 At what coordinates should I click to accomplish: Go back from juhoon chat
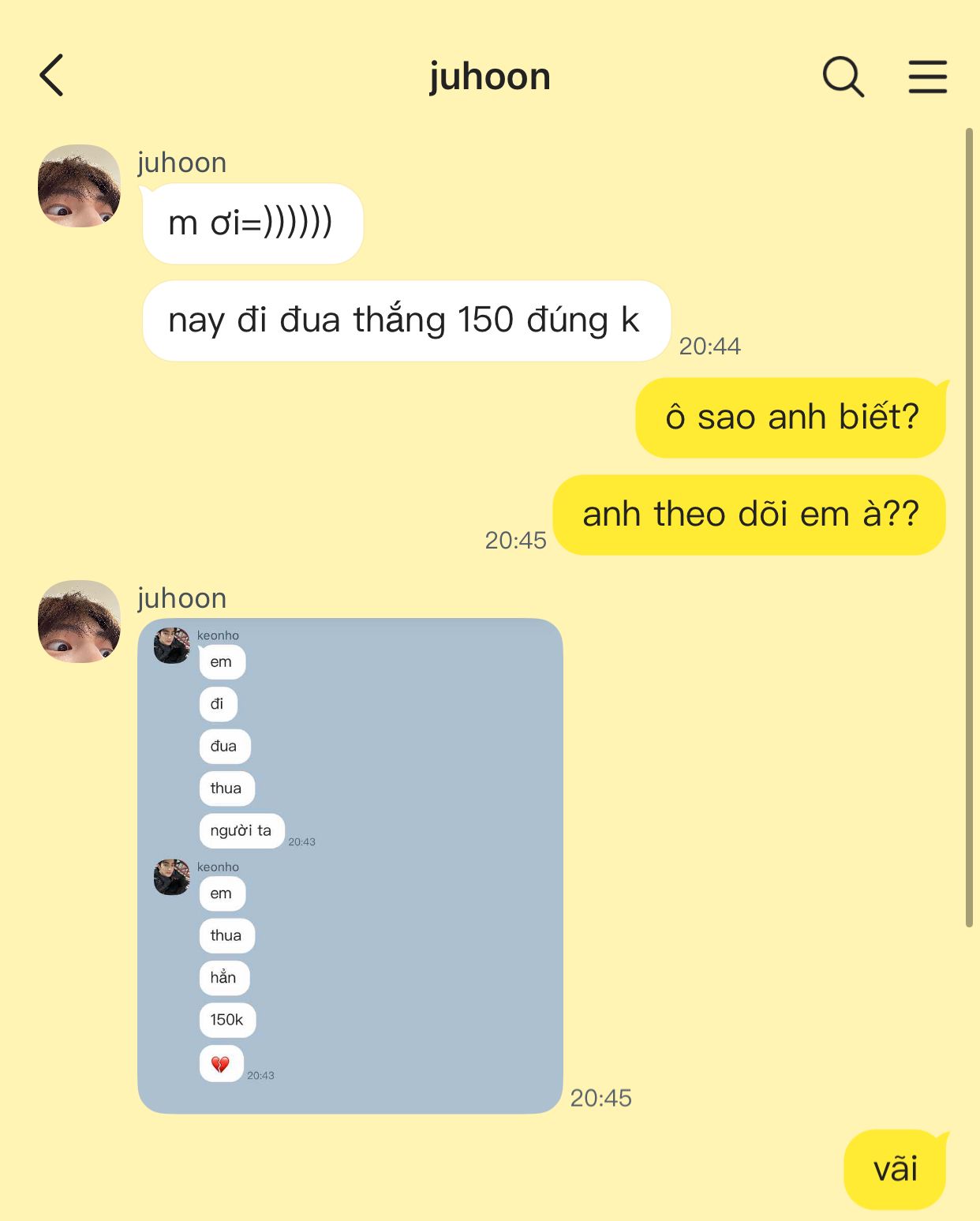tap(52, 76)
